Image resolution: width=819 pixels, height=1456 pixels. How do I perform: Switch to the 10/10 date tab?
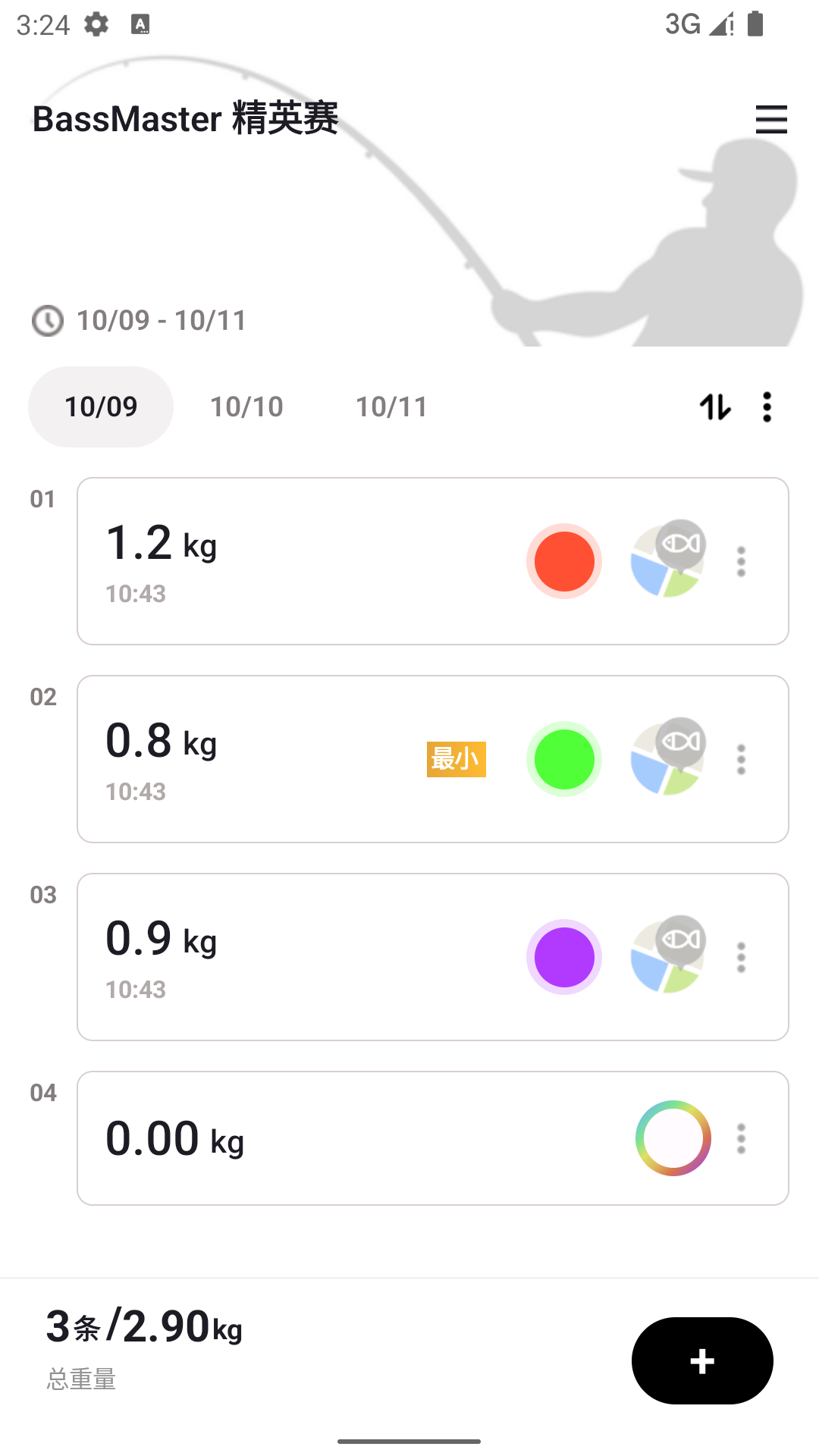click(x=246, y=407)
